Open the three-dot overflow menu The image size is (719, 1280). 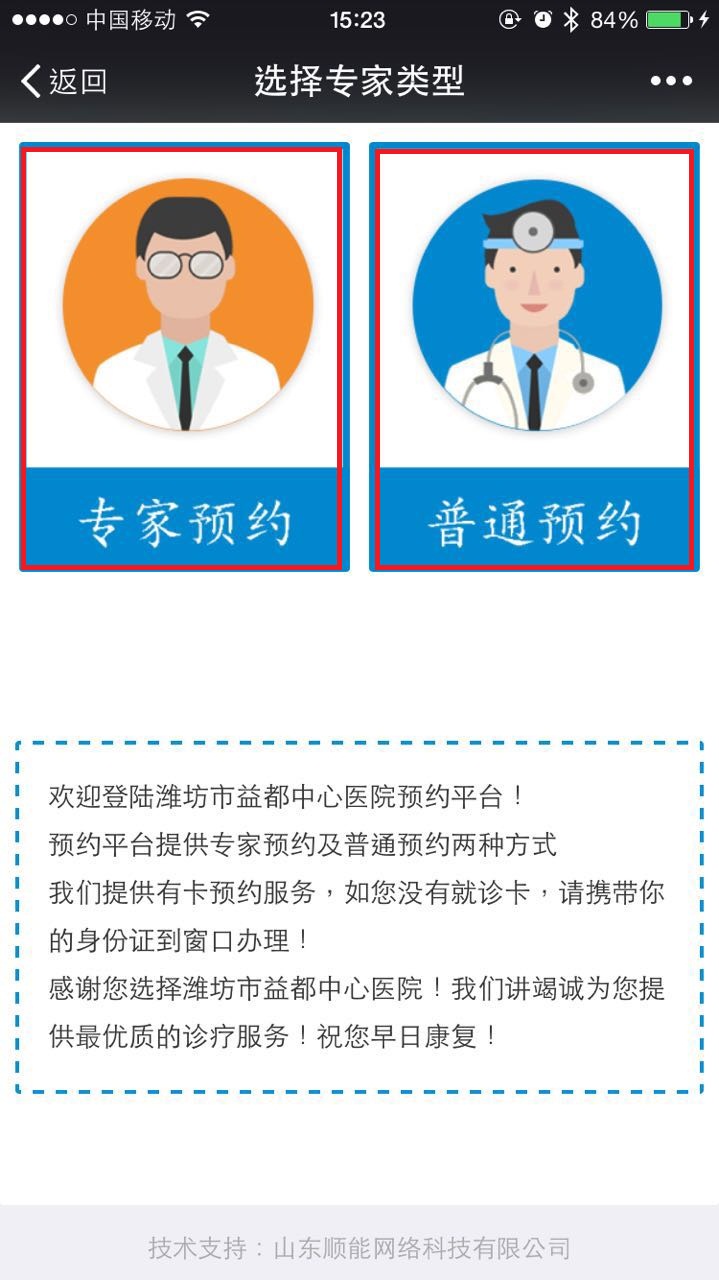(671, 81)
